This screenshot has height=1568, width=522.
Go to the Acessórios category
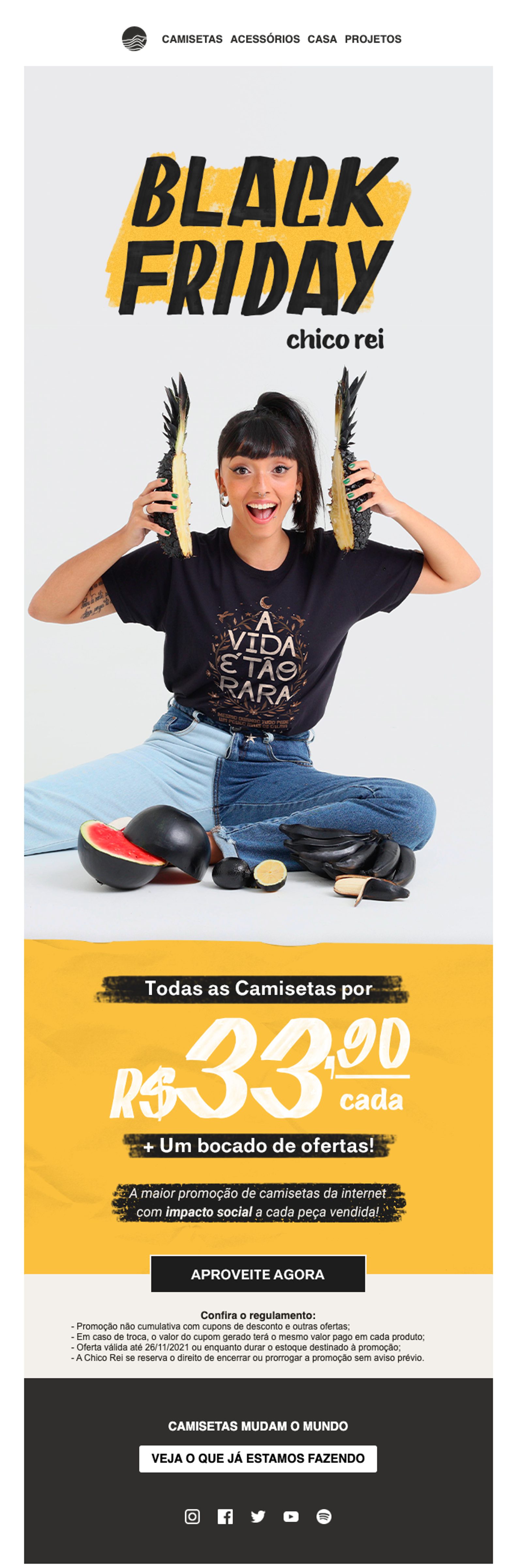tap(265, 39)
